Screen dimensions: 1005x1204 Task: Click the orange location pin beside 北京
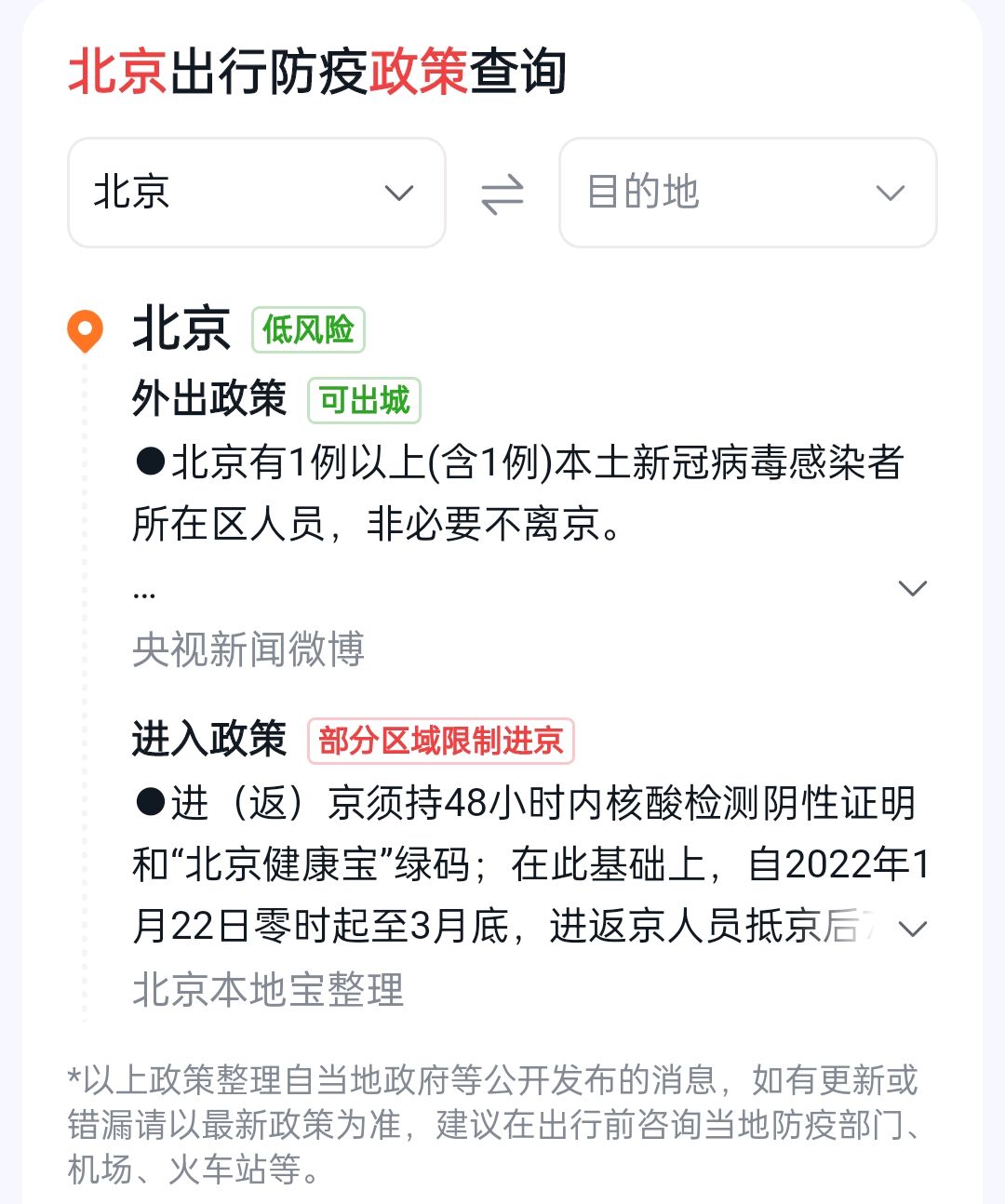pyautogui.click(x=85, y=328)
